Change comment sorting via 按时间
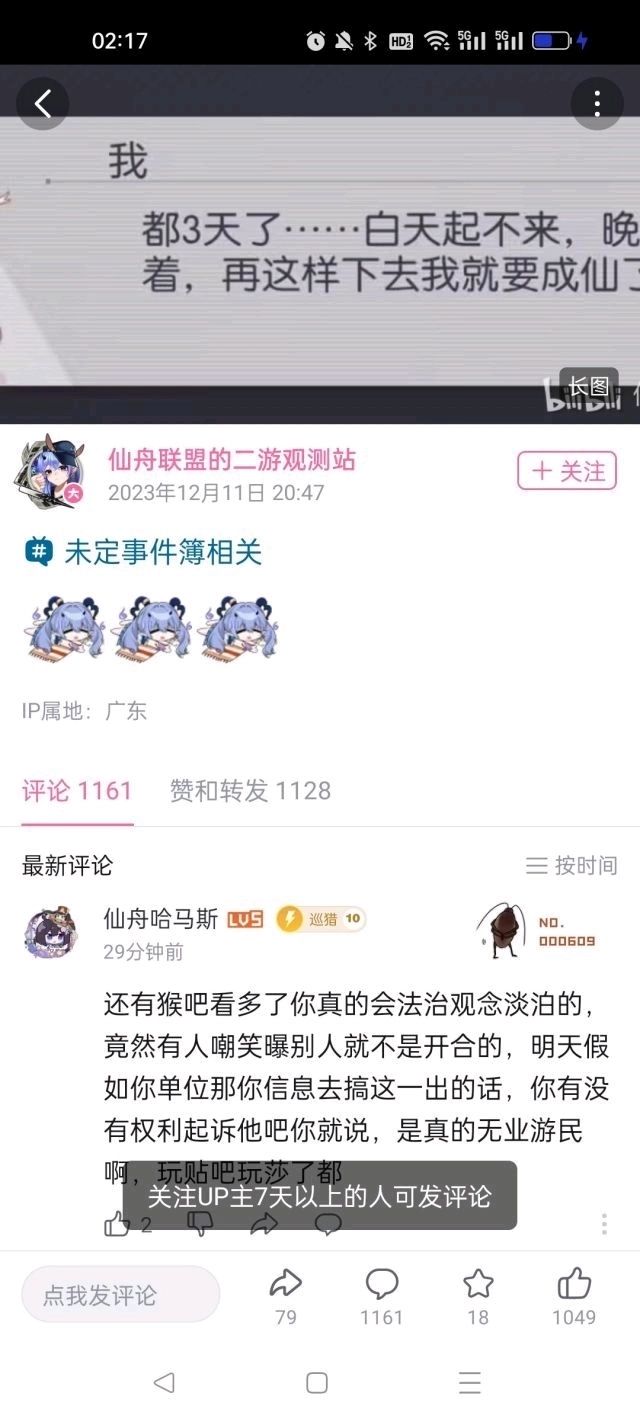 point(572,865)
